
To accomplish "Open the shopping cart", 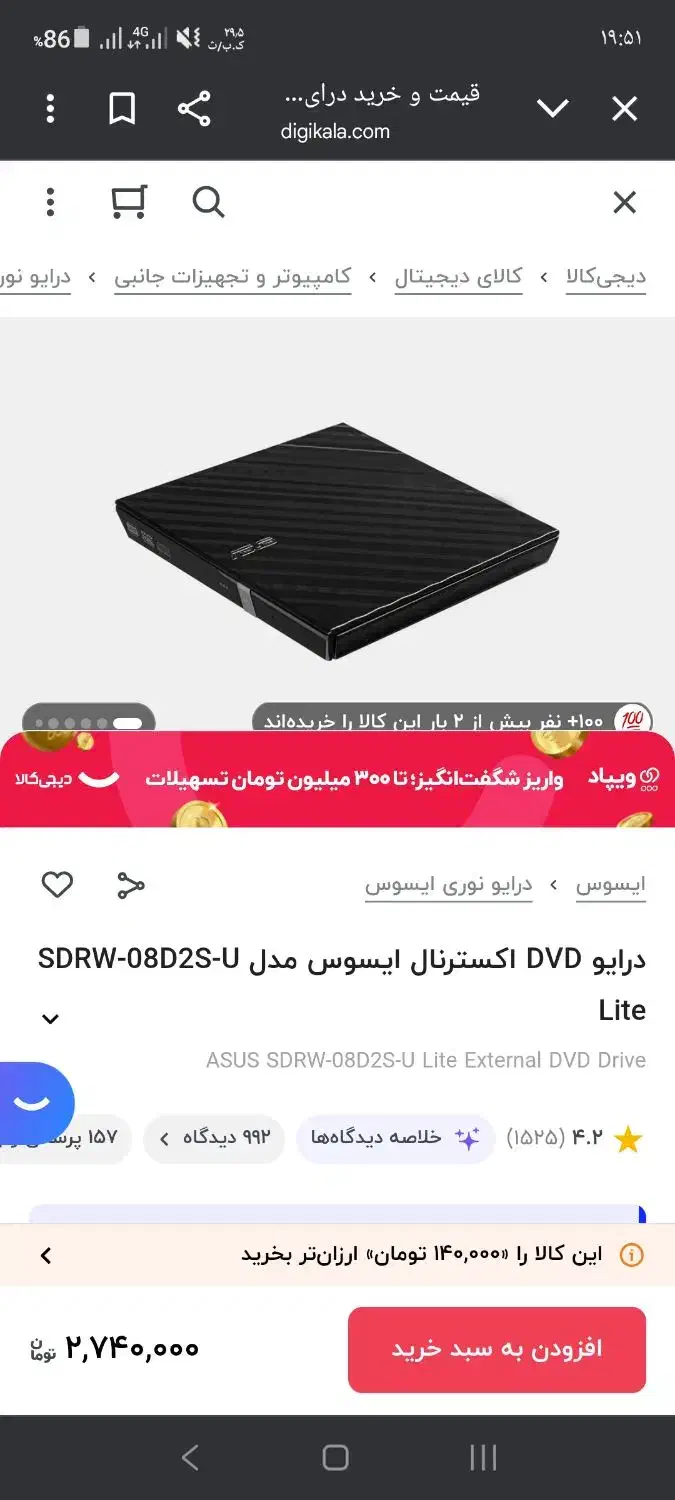I will (x=129, y=202).
